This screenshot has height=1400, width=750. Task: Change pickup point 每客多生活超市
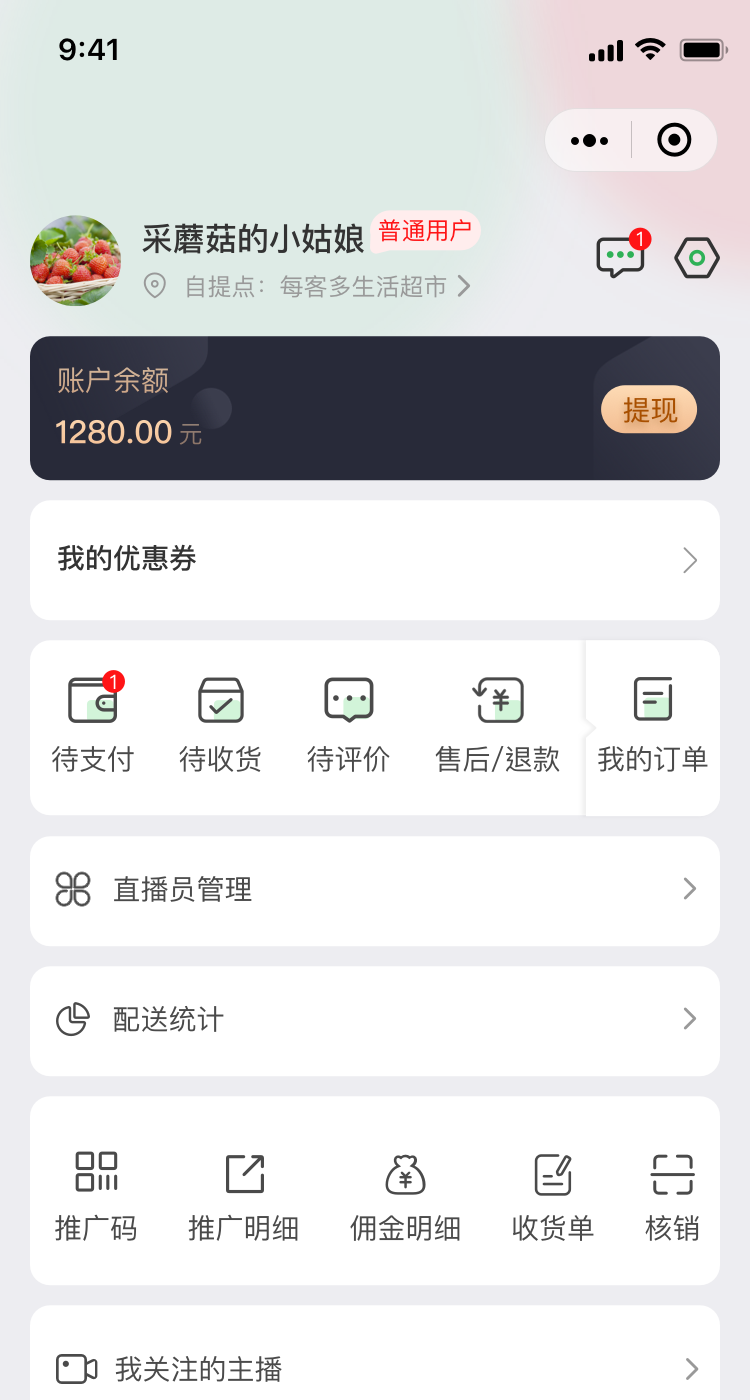(x=327, y=287)
